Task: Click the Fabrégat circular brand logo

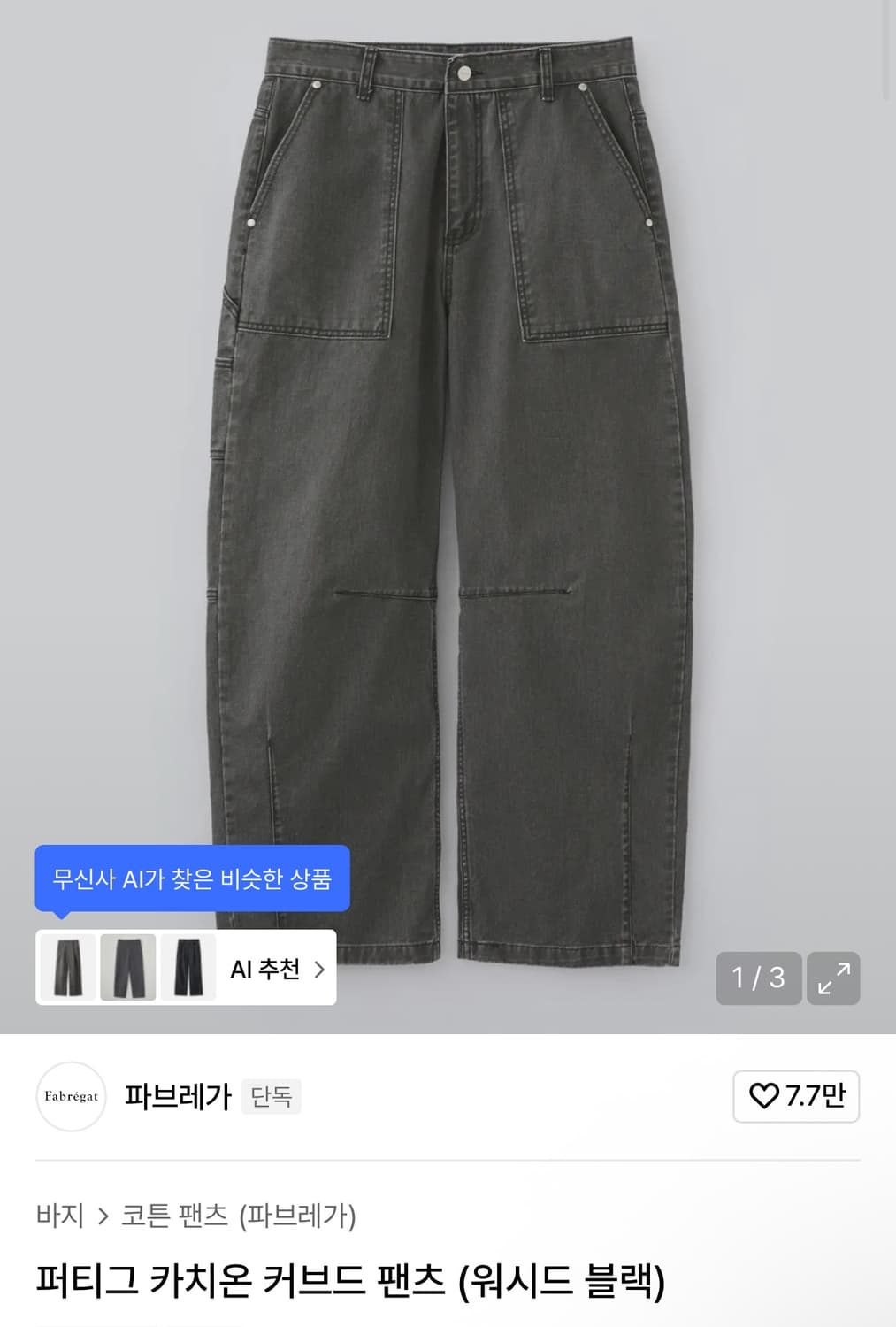Action: (x=71, y=1097)
